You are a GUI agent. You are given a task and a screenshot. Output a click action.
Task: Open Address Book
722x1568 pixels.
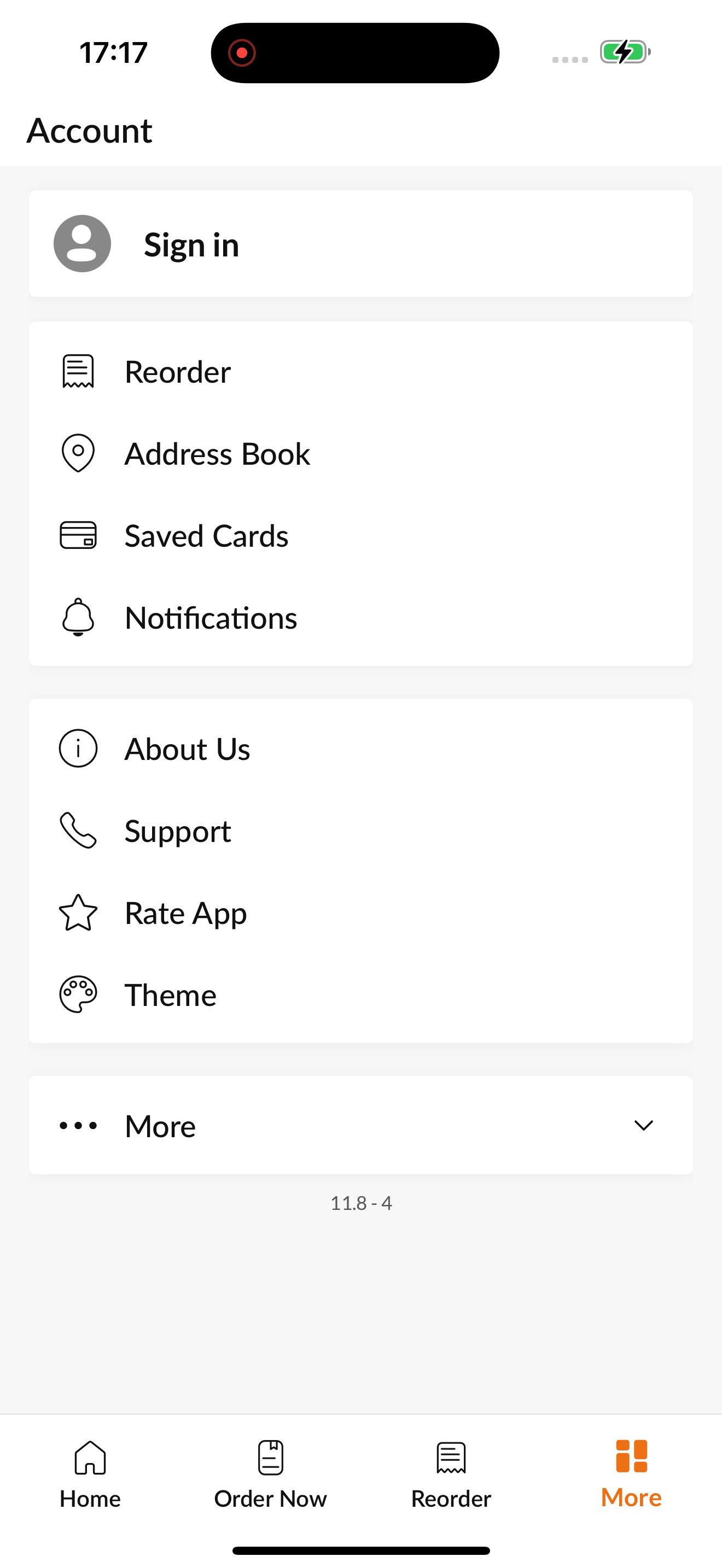click(360, 453)
